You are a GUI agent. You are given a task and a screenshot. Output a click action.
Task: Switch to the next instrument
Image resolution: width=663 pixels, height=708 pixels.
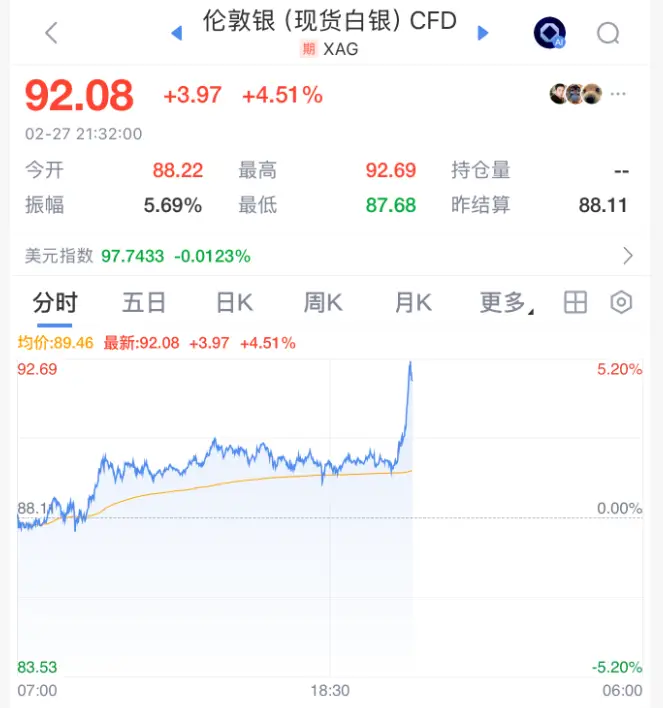(483, 33)
